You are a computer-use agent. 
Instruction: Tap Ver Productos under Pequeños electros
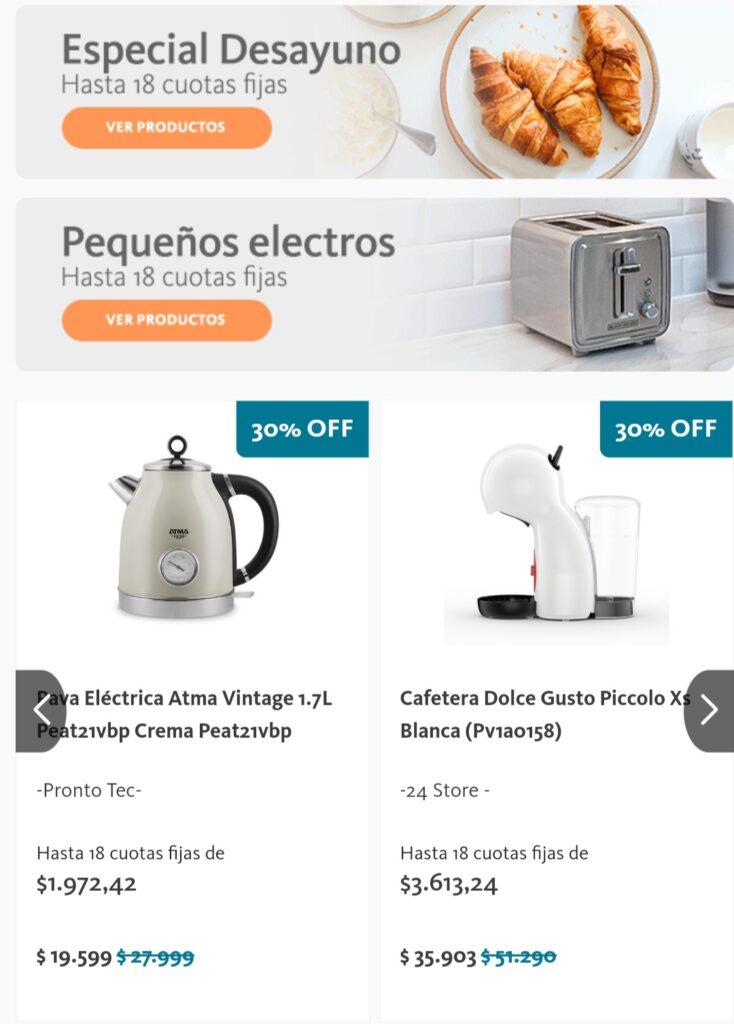point(167,320)
